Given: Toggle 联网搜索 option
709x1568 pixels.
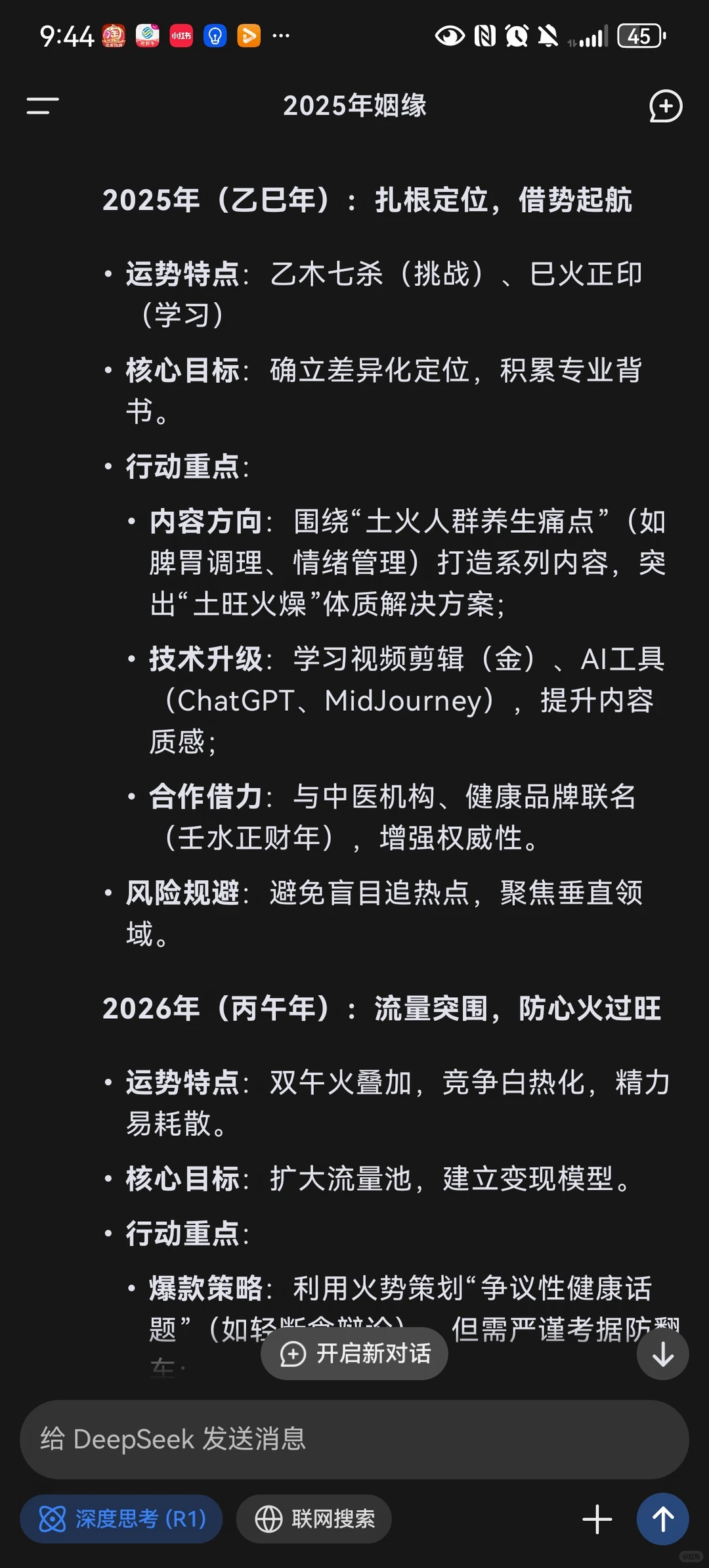Looking at the screenshot, I should 314,1519.
